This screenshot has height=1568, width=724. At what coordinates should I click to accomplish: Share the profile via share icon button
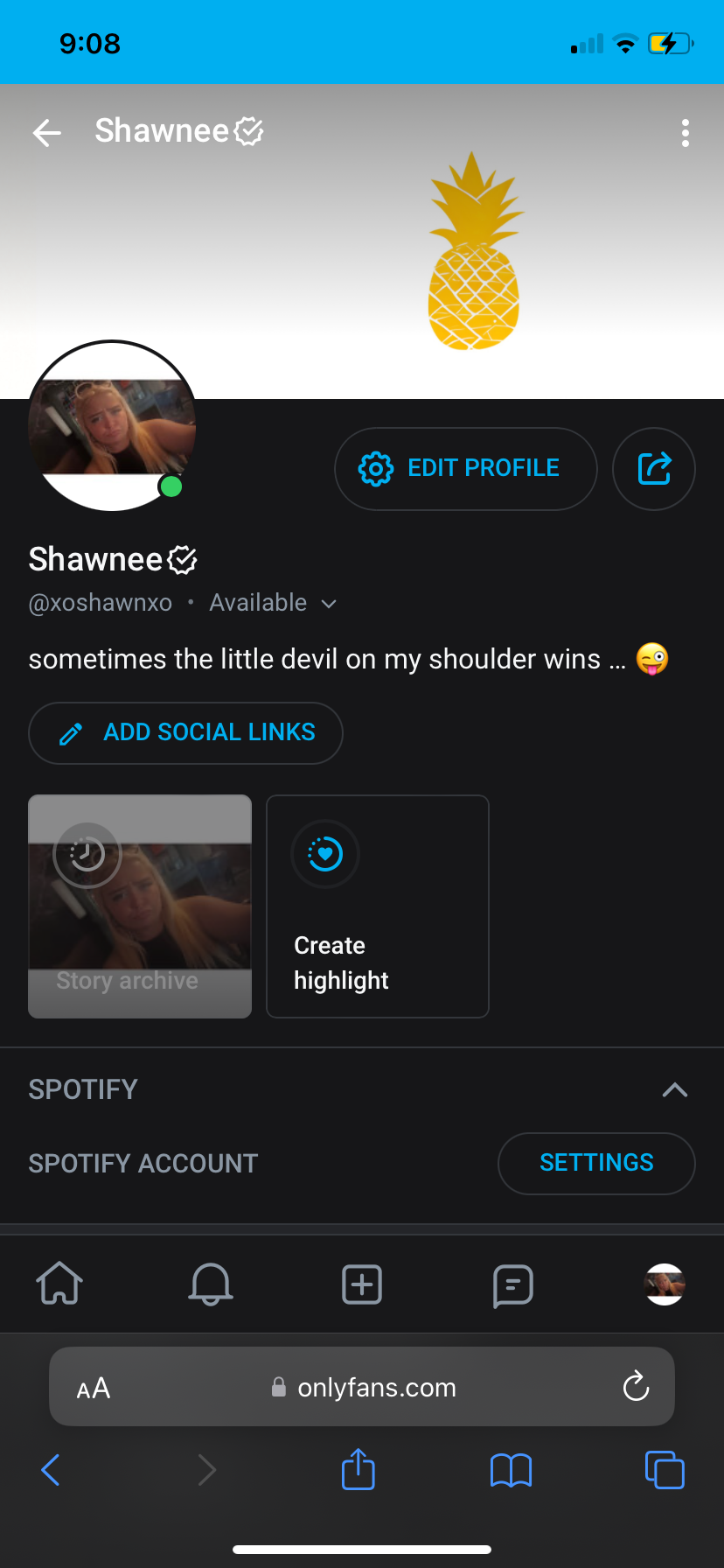(x=654, y=469)
